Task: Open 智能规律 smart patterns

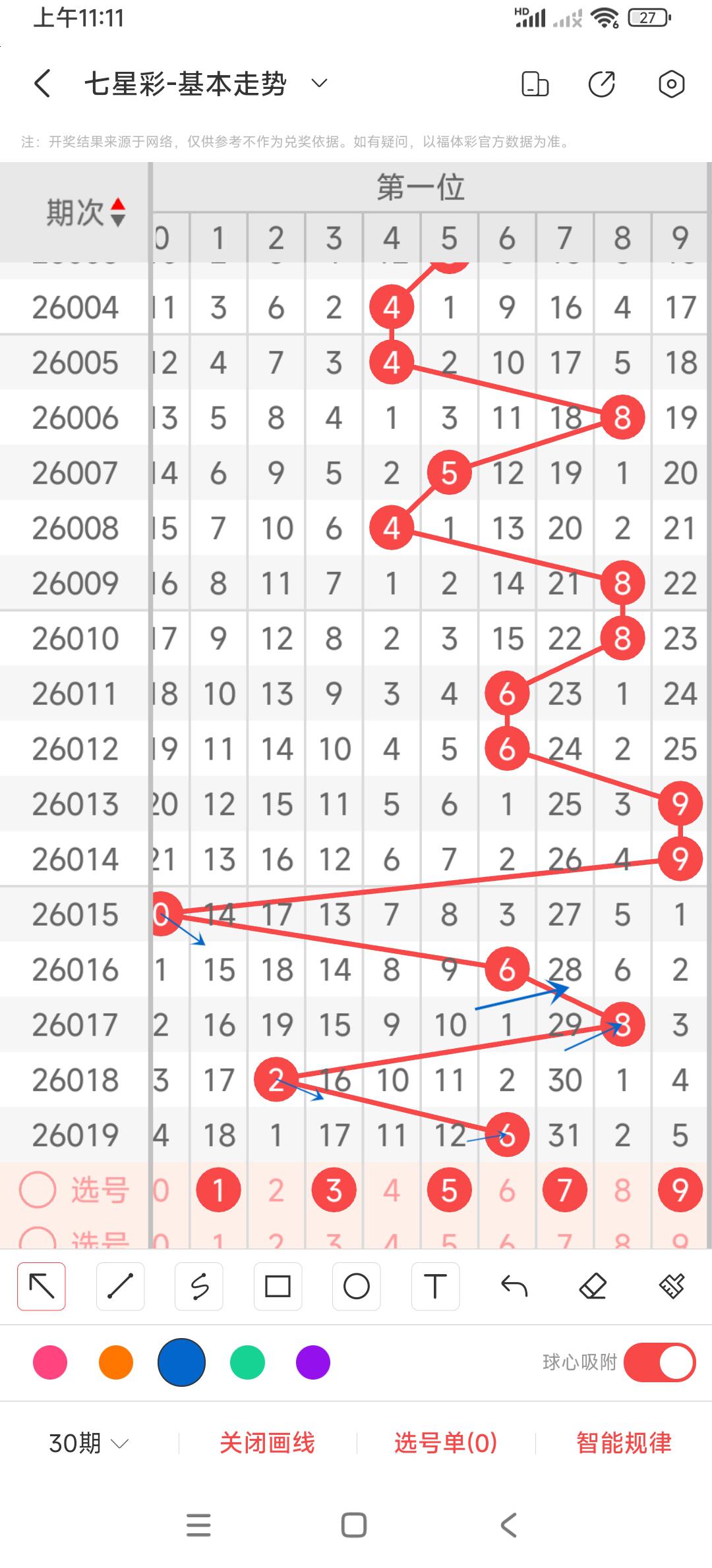Action: (x=624, y=1443)
